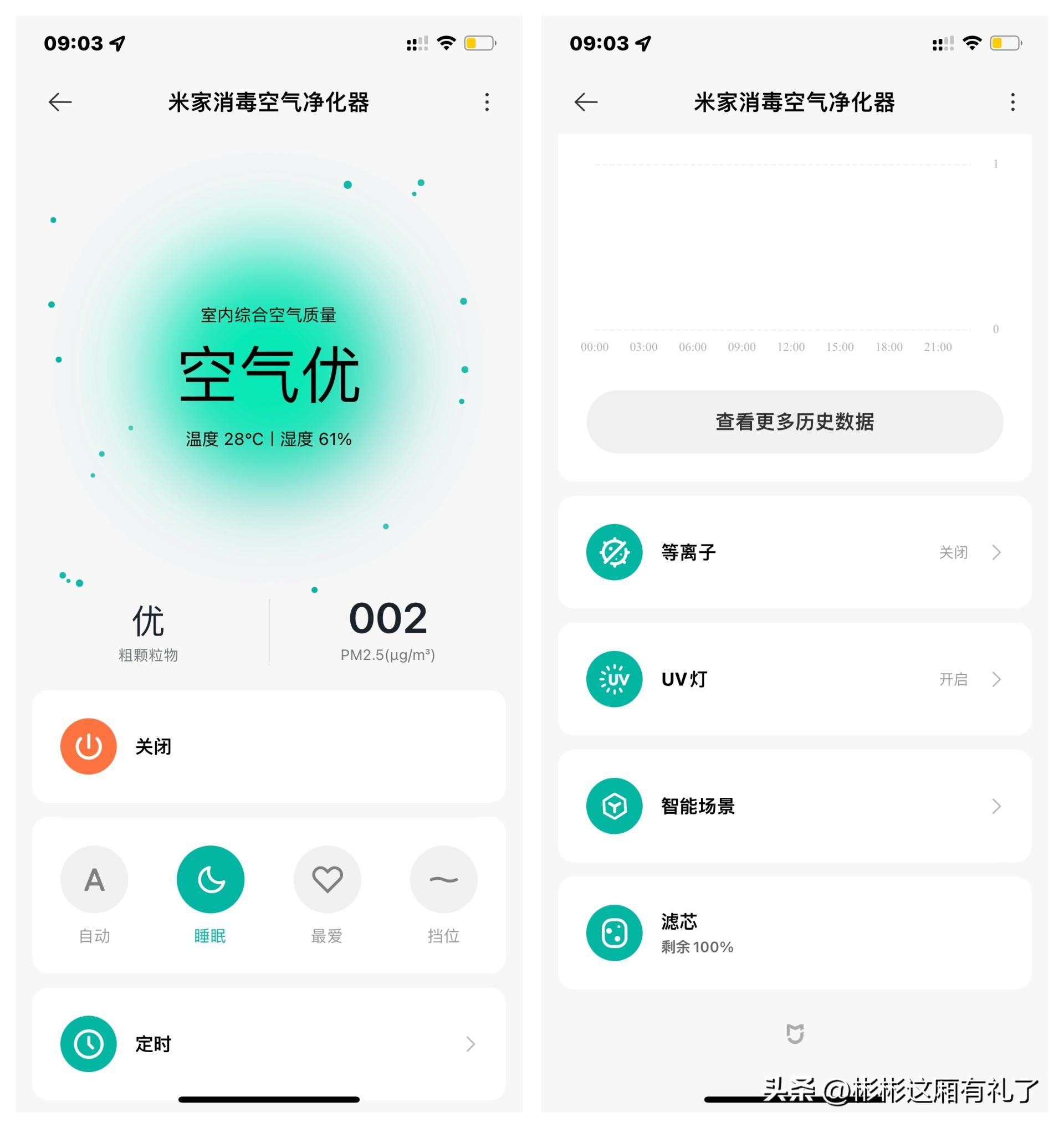The height and width of the screenshot is (1128, 1064).
Task: Check the 滤芯 filter status row
Action: click(x=795, y=932)
